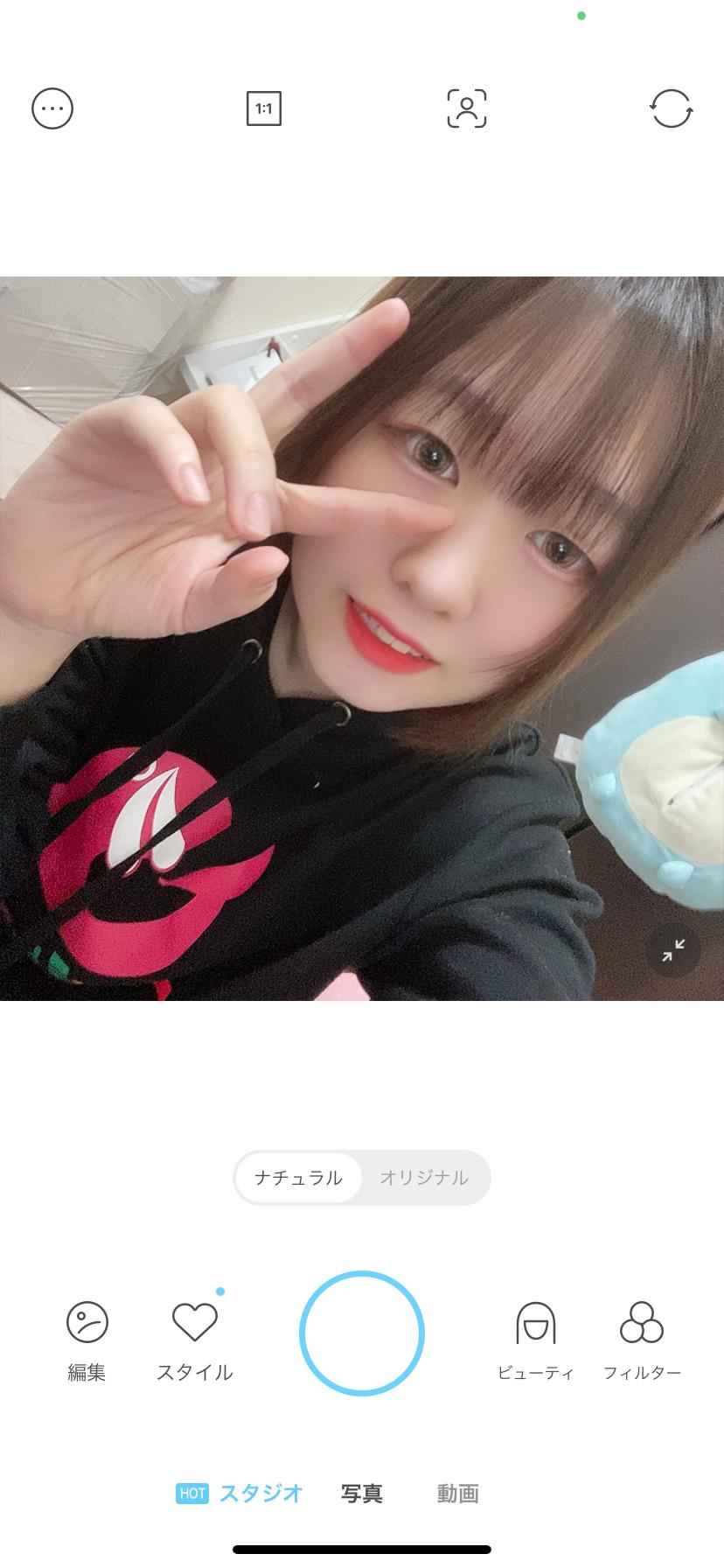This screenshot has width=724, height=1568.
Task: Select the ナチュラル mode
Action: coord(298,1178)
